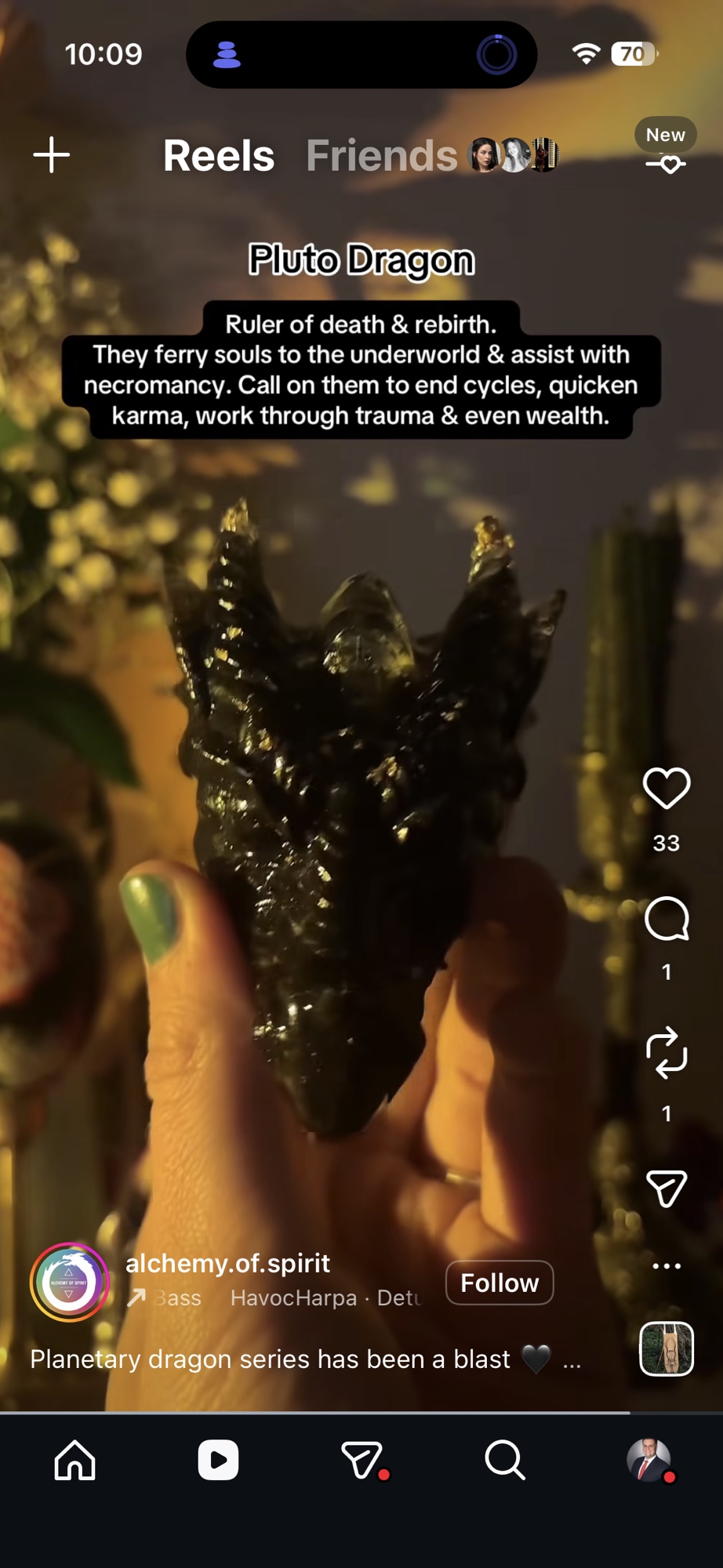
Task: Open the audio thumbnail tile
Action: [666, 1348]
